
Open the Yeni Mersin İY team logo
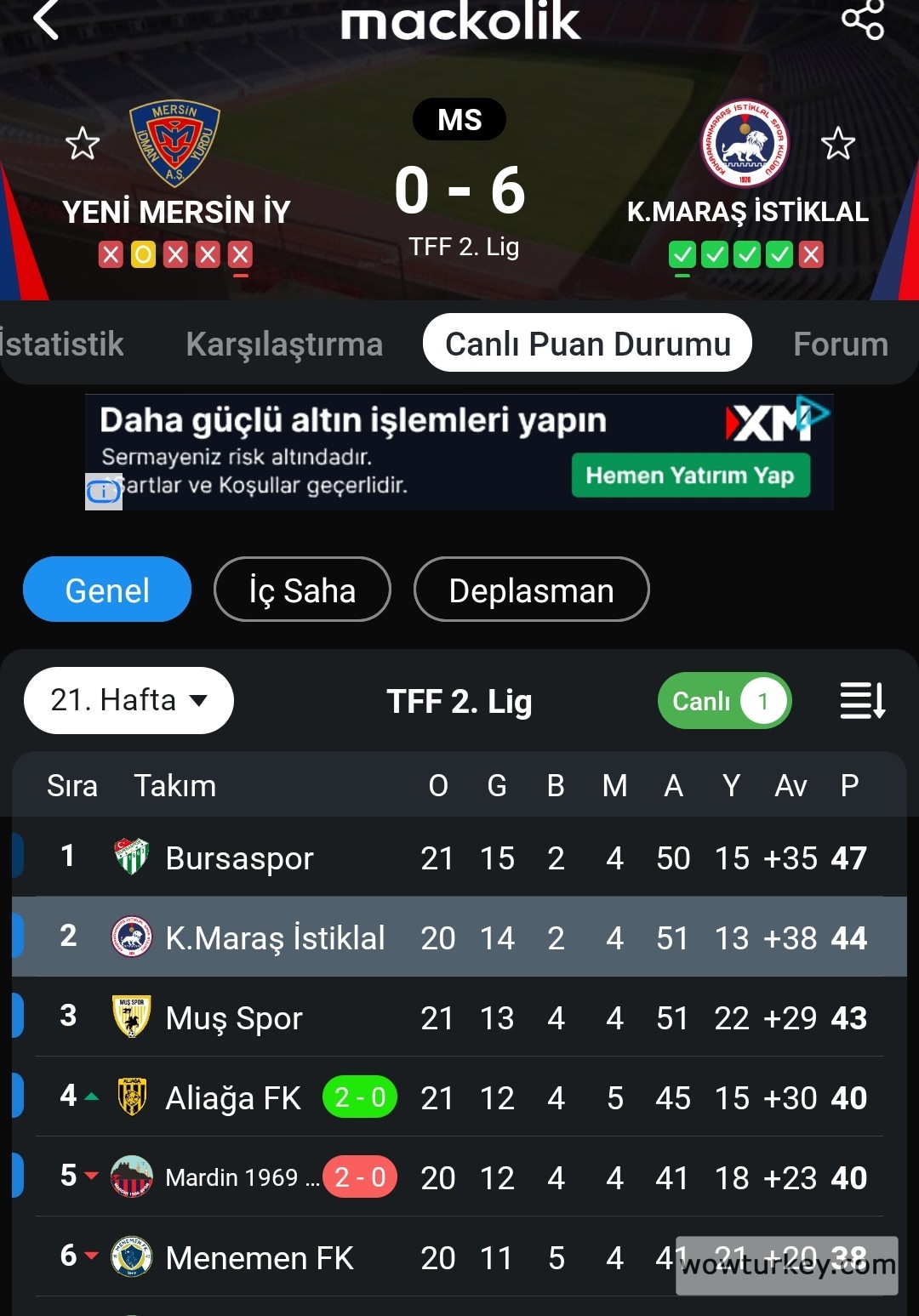(x=174, y=143)
